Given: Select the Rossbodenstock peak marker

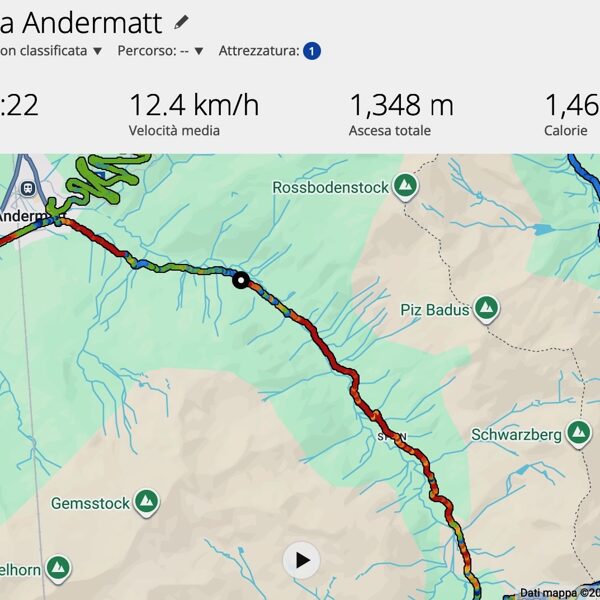Looking at the screenshot, I should pos(405,186).
